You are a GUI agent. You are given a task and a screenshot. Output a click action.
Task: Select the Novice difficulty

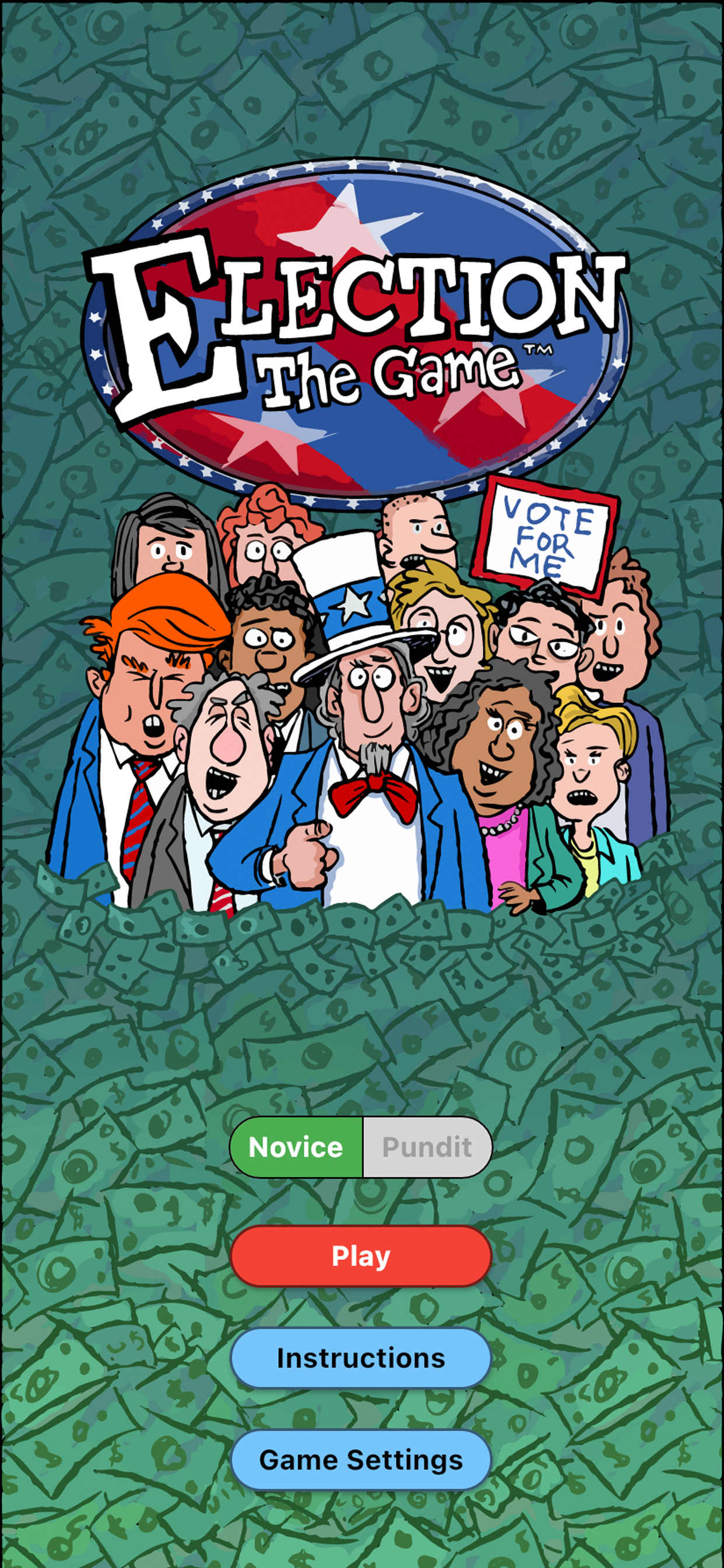pos(296,1147)
